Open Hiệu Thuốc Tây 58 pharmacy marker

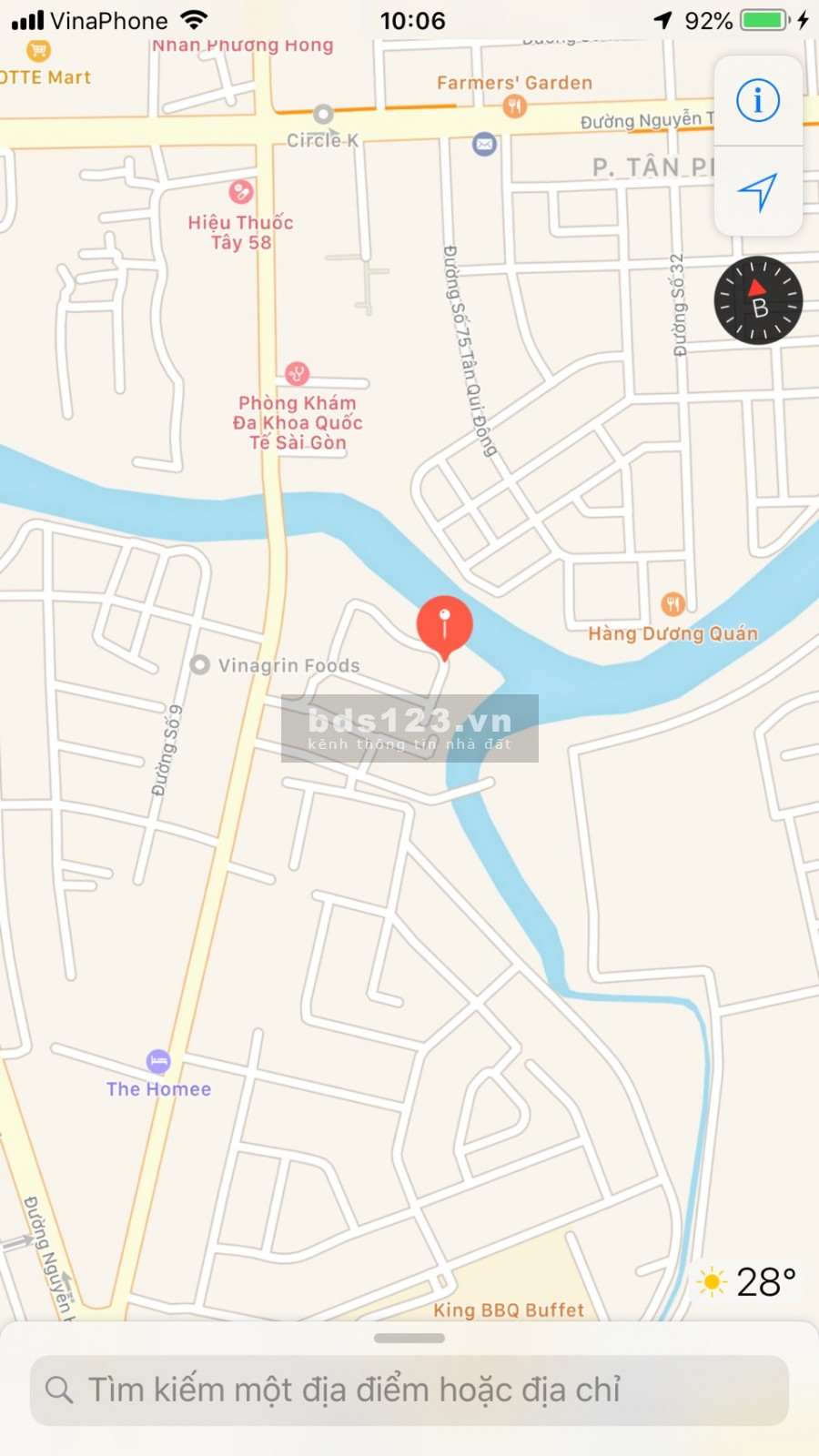click(x=241, y=192)
